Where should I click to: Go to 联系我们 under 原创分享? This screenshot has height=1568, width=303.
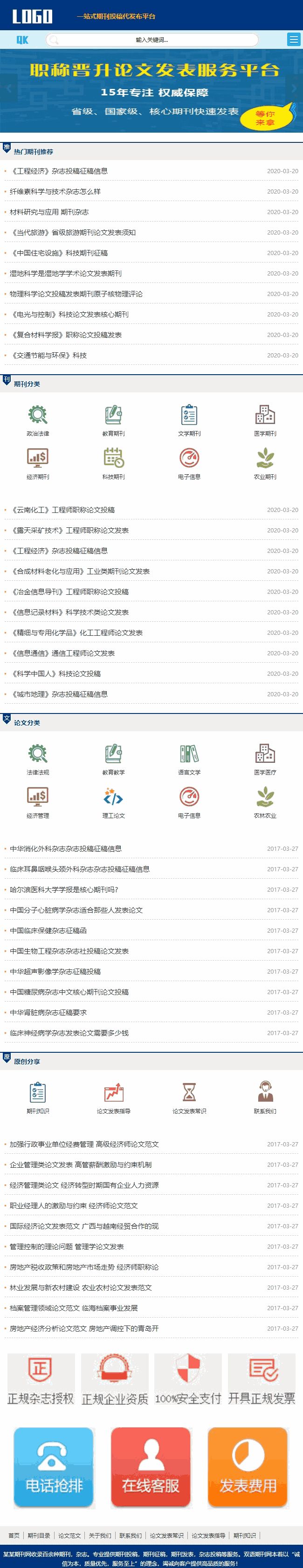click(265, 1097)
